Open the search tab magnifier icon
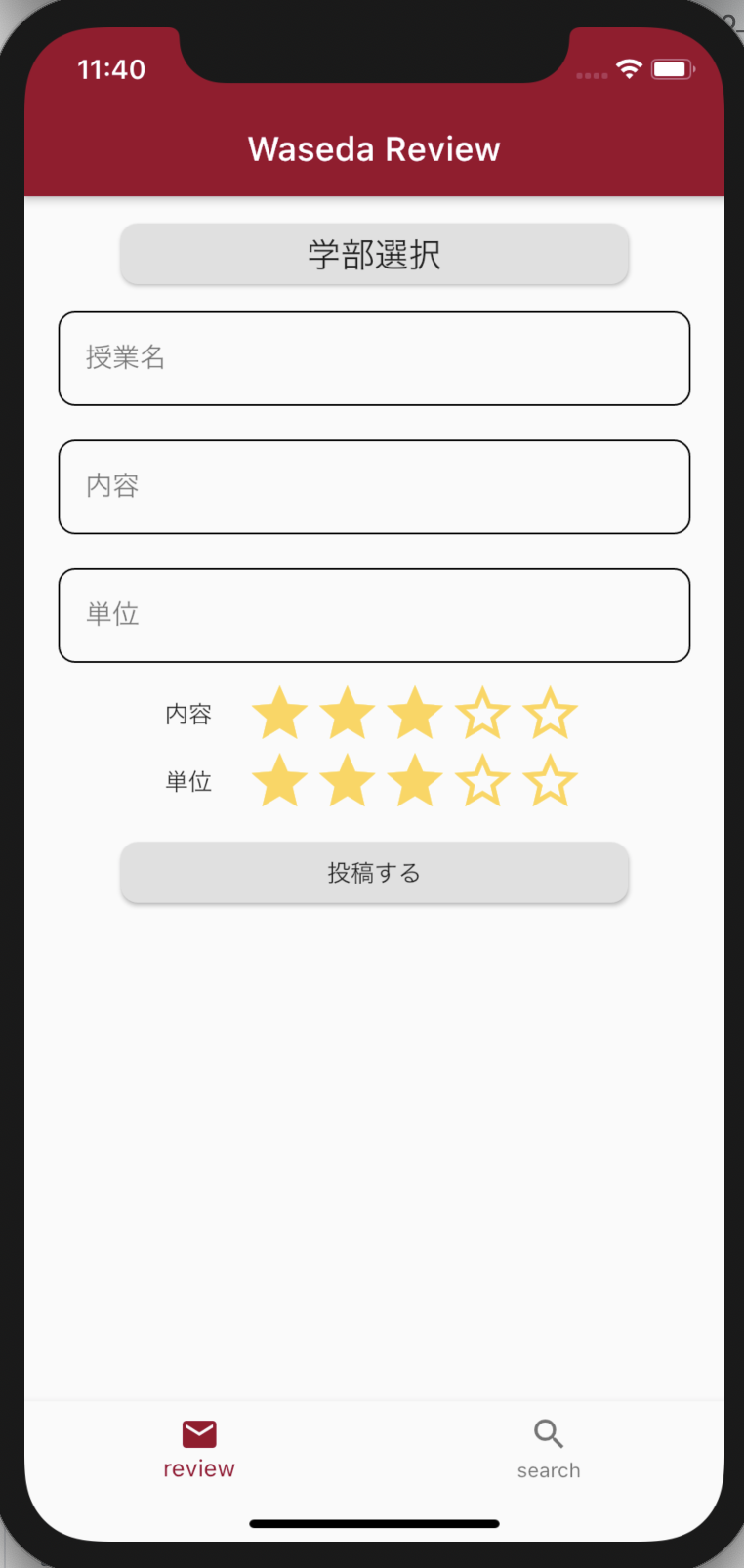Screen dimensions: 744x1568 (548, 1433)
